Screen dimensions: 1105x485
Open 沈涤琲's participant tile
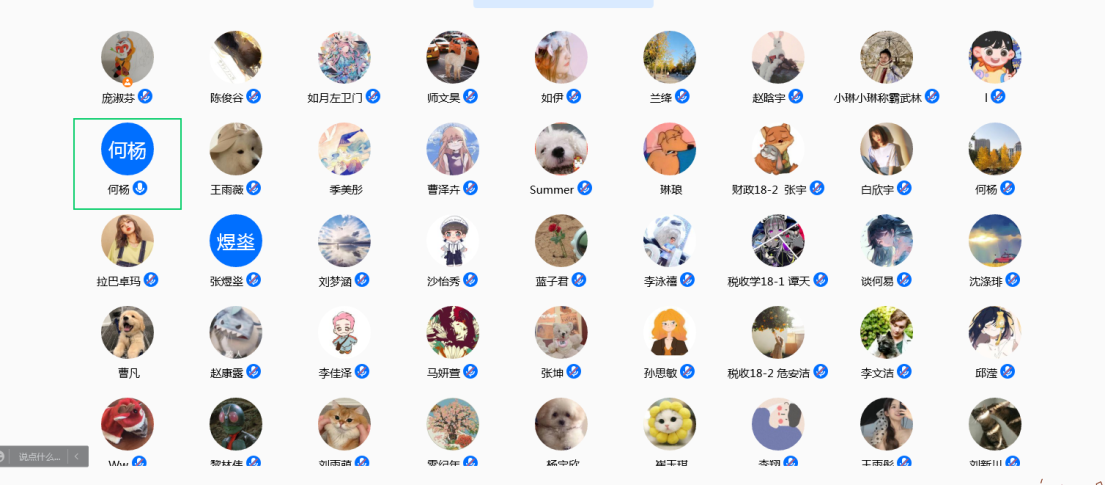(994, 241)
